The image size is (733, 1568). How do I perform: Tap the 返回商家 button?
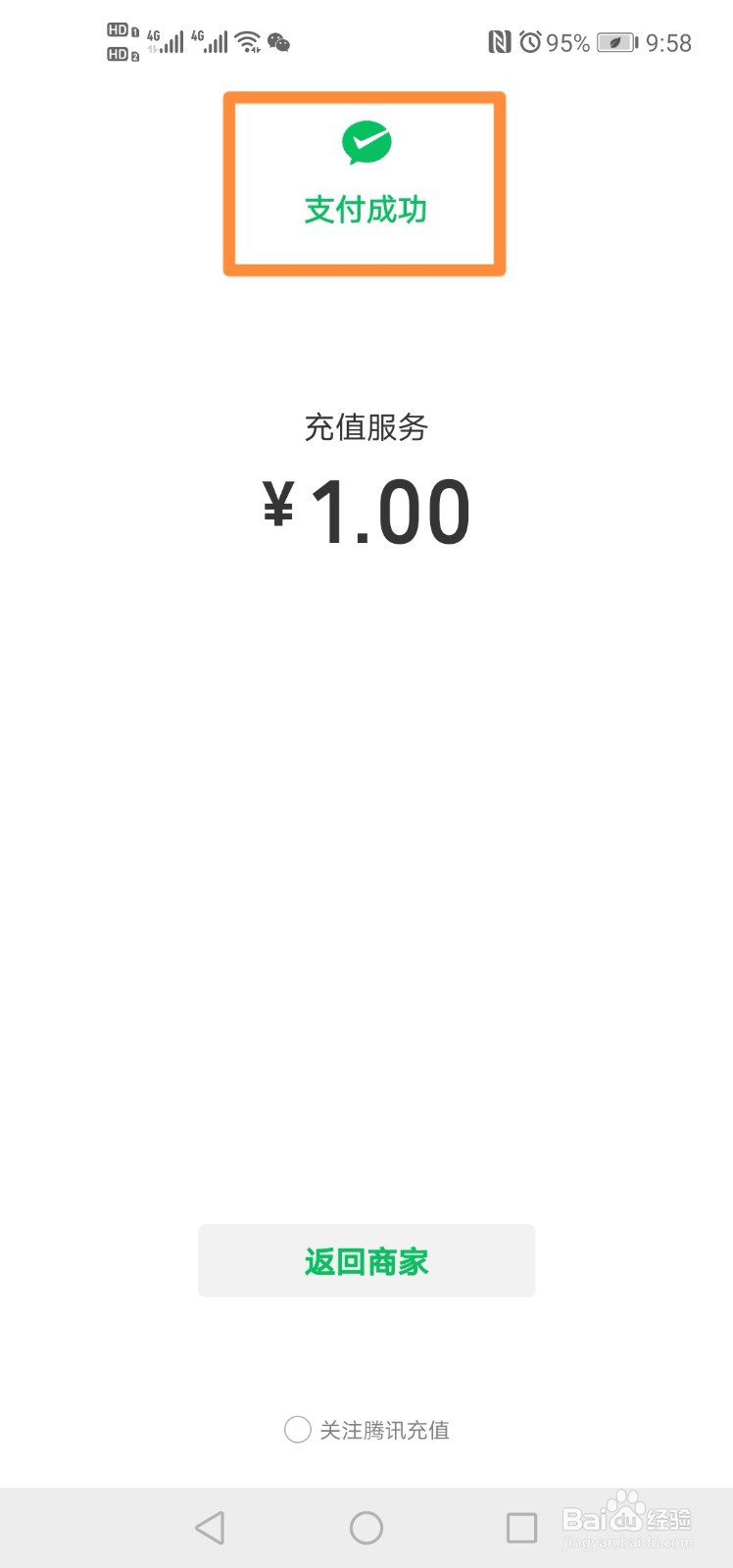(x=366, y=1261)
